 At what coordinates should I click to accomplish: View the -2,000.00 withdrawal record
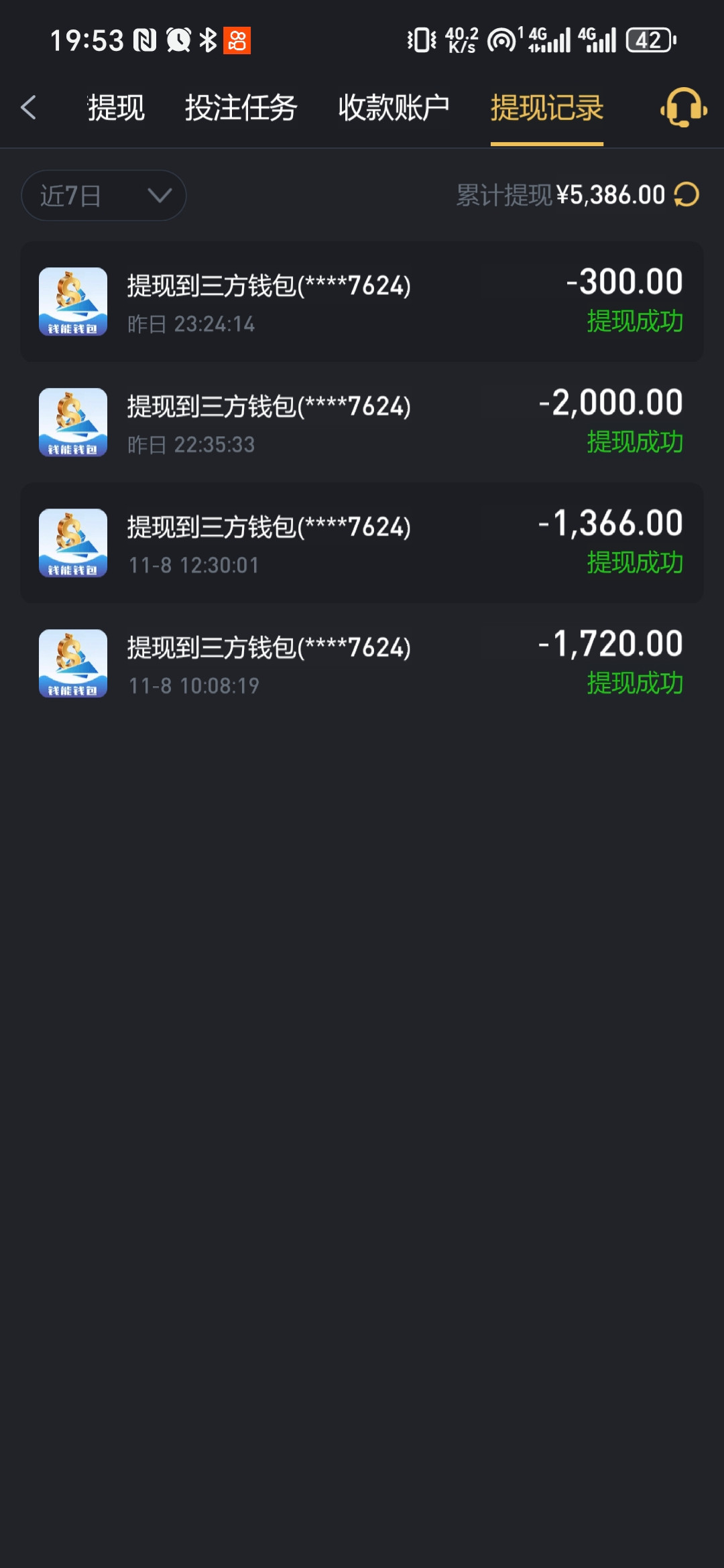(x=362, y=422)
